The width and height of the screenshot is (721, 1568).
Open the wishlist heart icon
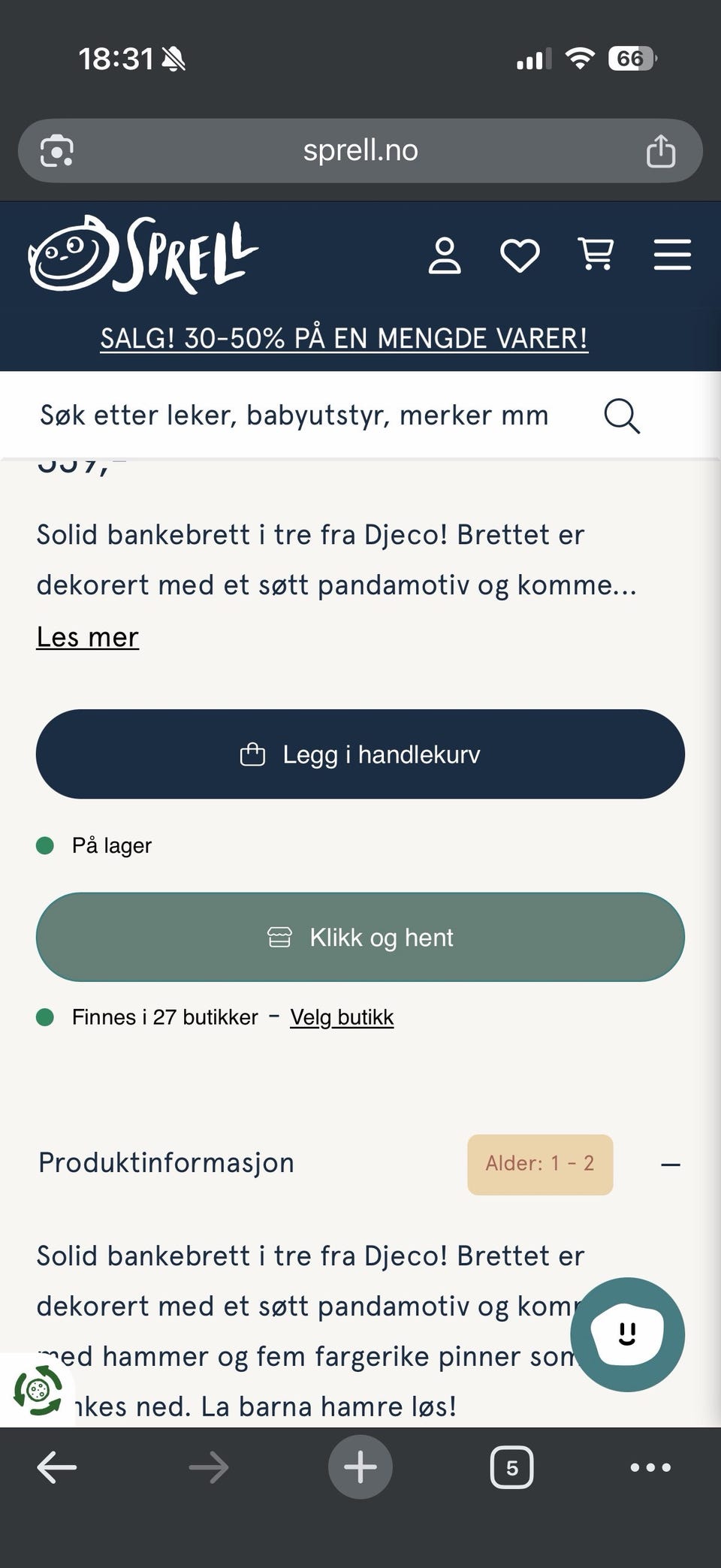520,255
